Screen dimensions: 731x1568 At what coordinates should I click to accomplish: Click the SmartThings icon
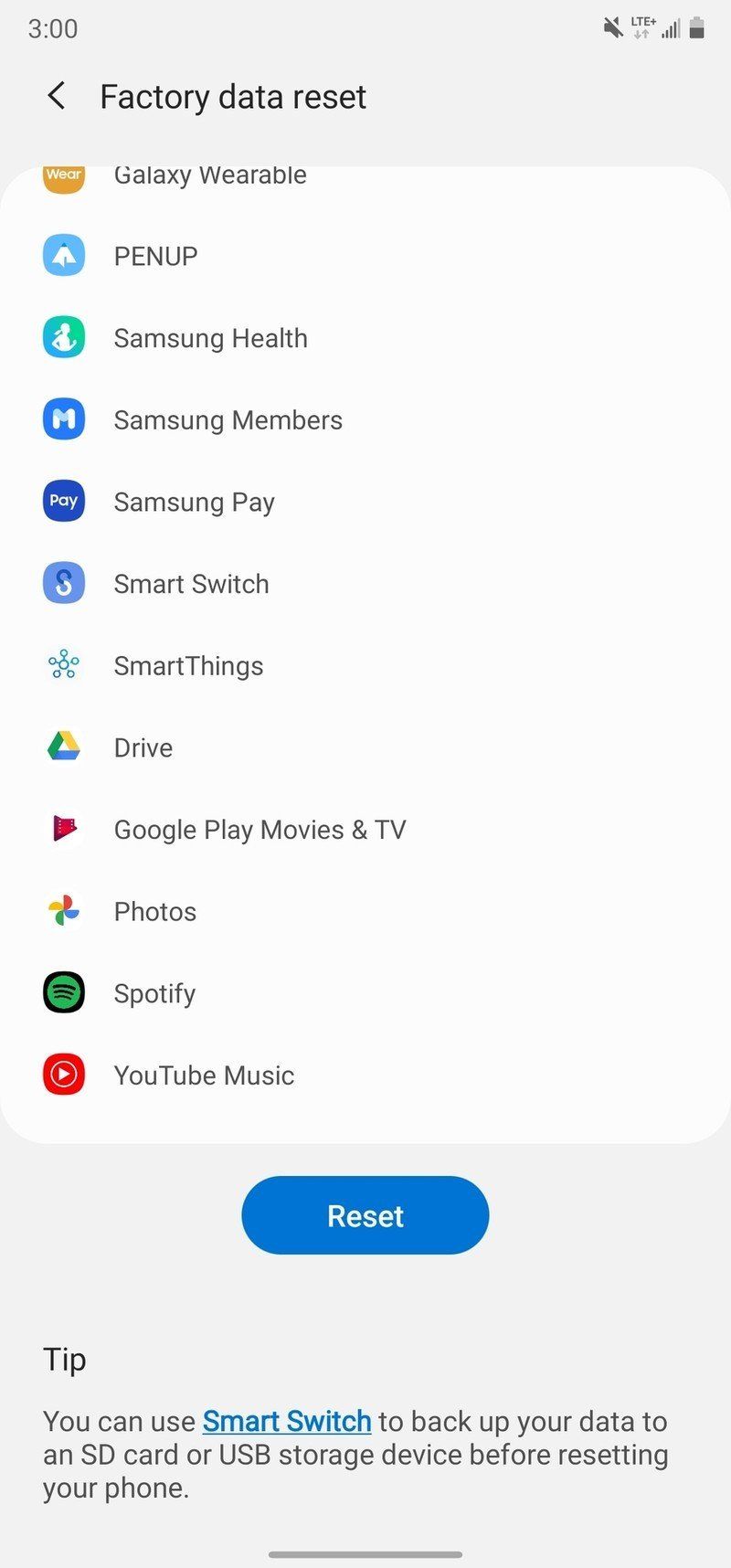coord(62,665)
